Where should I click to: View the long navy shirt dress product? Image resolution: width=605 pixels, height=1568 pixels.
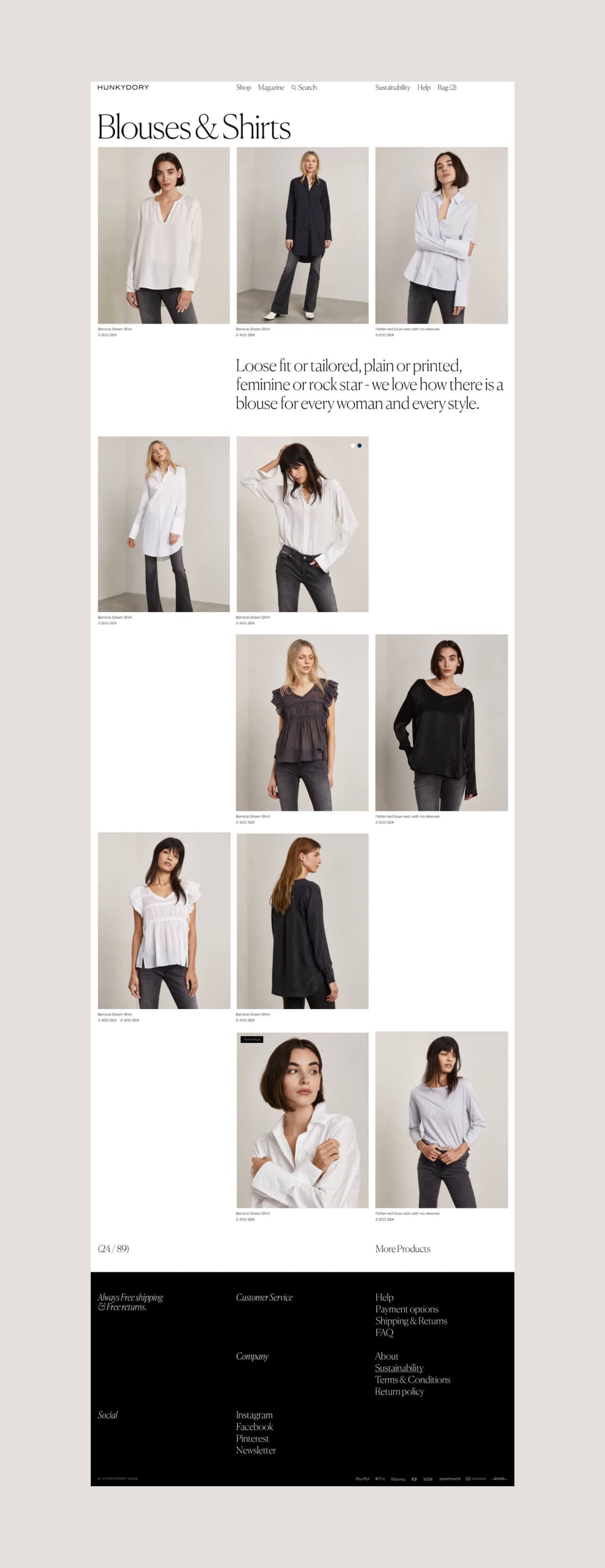[x=302, y=235]
